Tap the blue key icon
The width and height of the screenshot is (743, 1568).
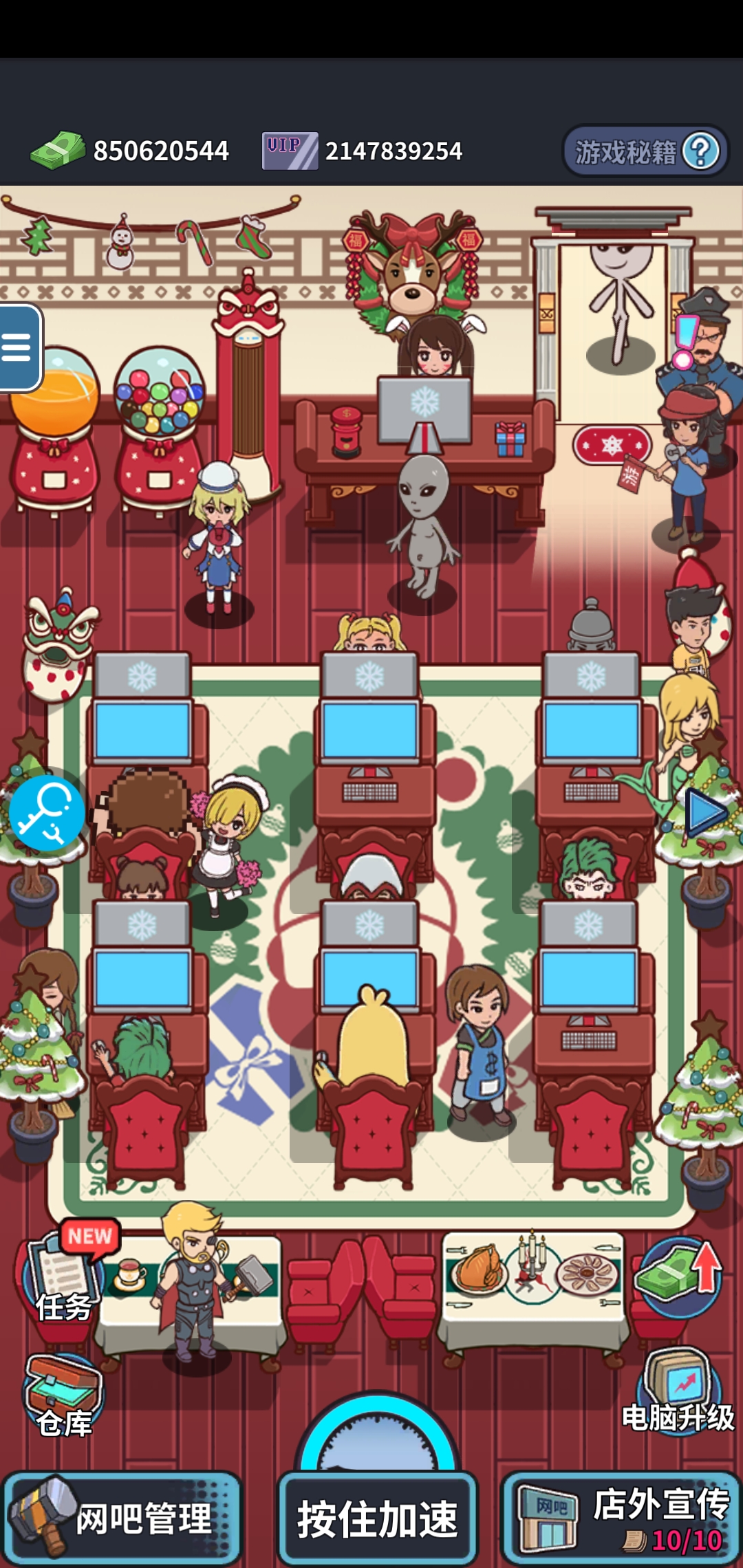pyautogui.click(x=47, y=813)
